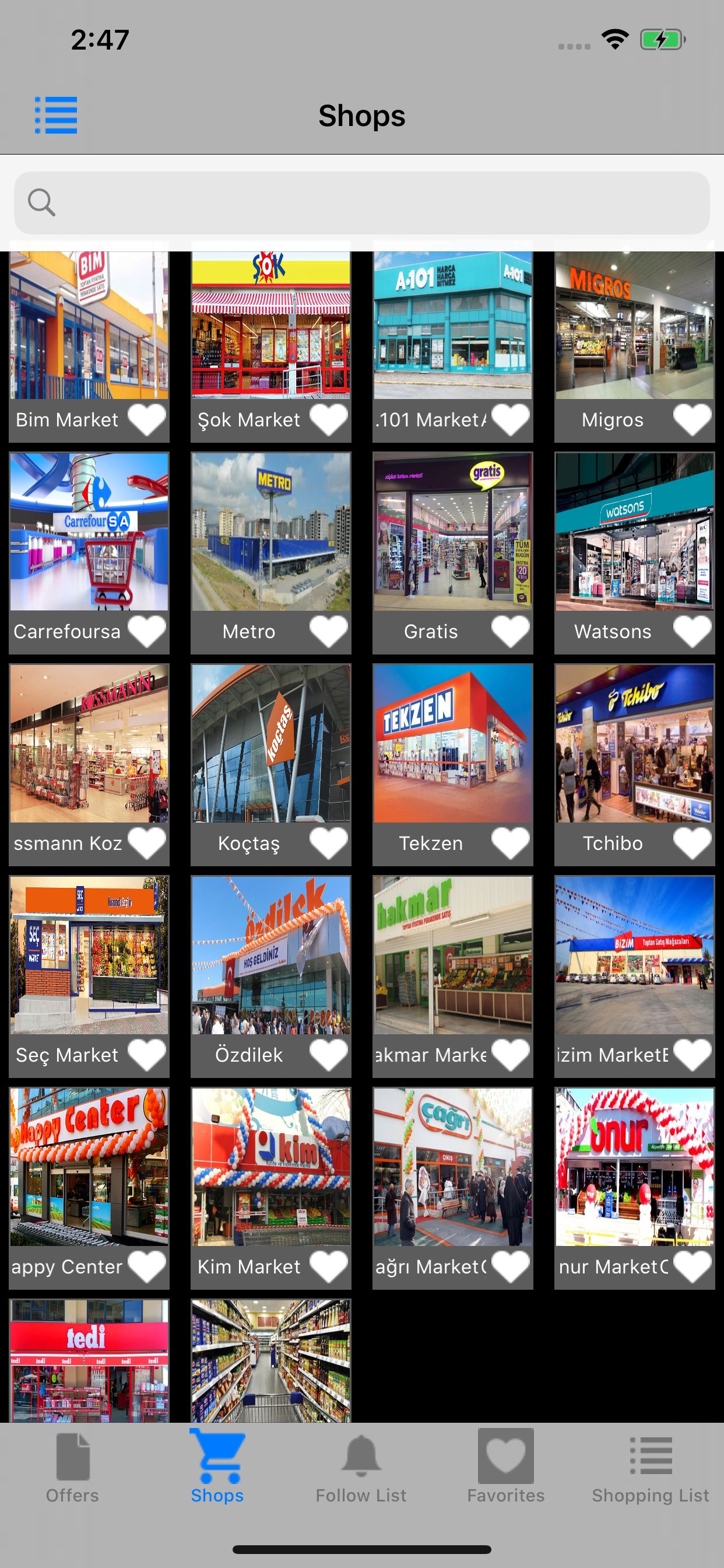Tap the heart on Özdilek
This screenshot has width=724, height=1568.
329,1055
